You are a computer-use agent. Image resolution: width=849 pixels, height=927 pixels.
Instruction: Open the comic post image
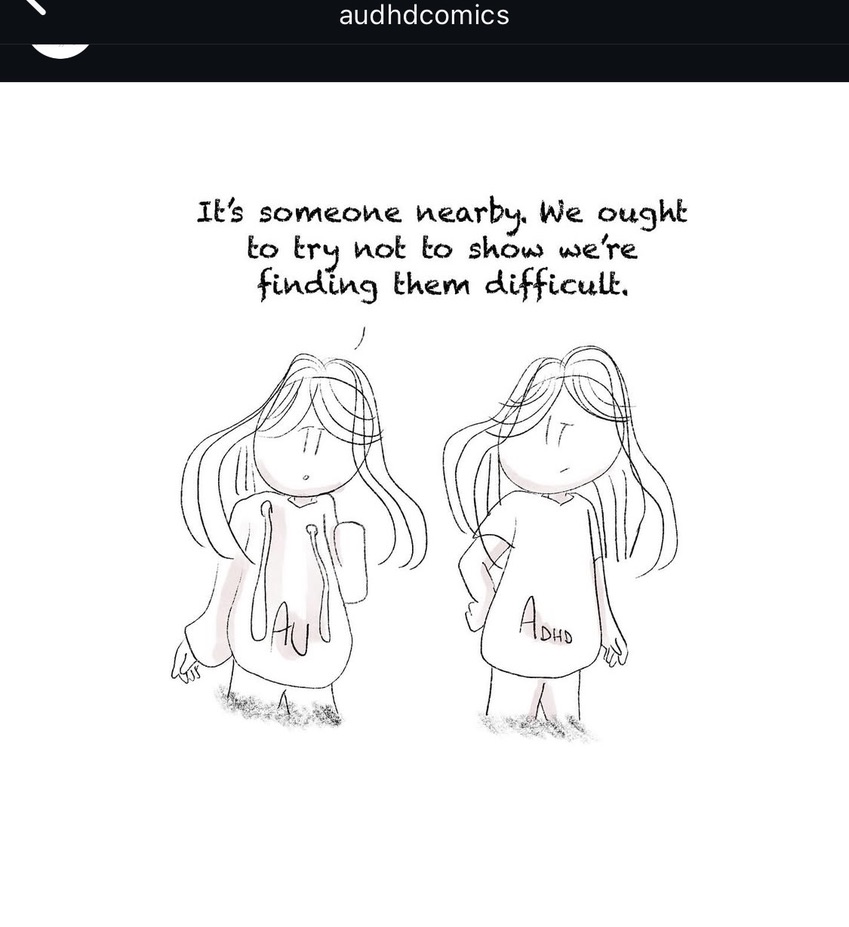pos(424,480)
